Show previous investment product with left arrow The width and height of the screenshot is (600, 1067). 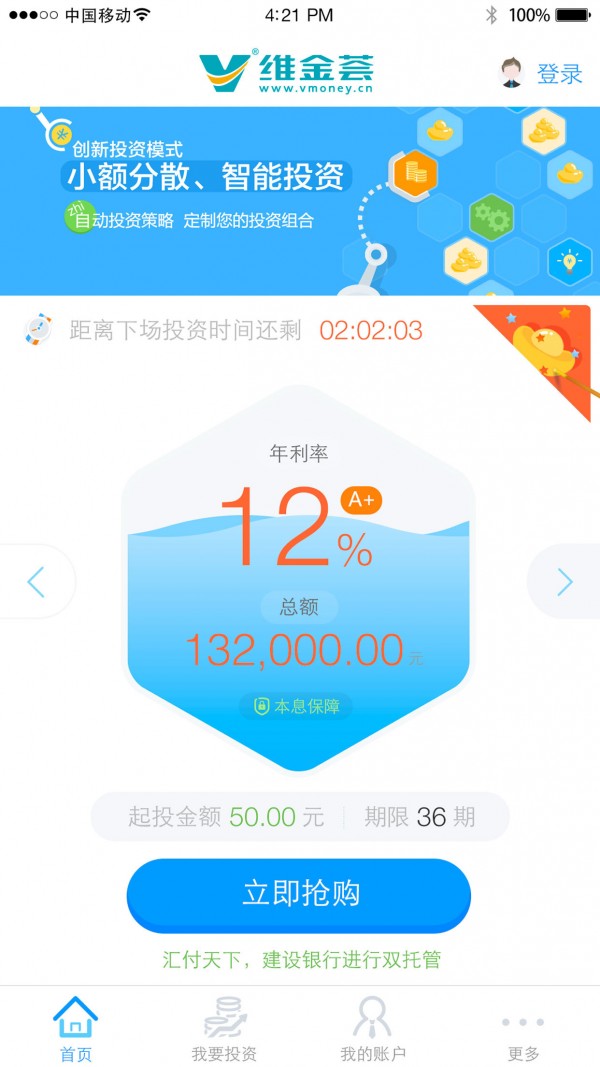[x=36, y=581]
